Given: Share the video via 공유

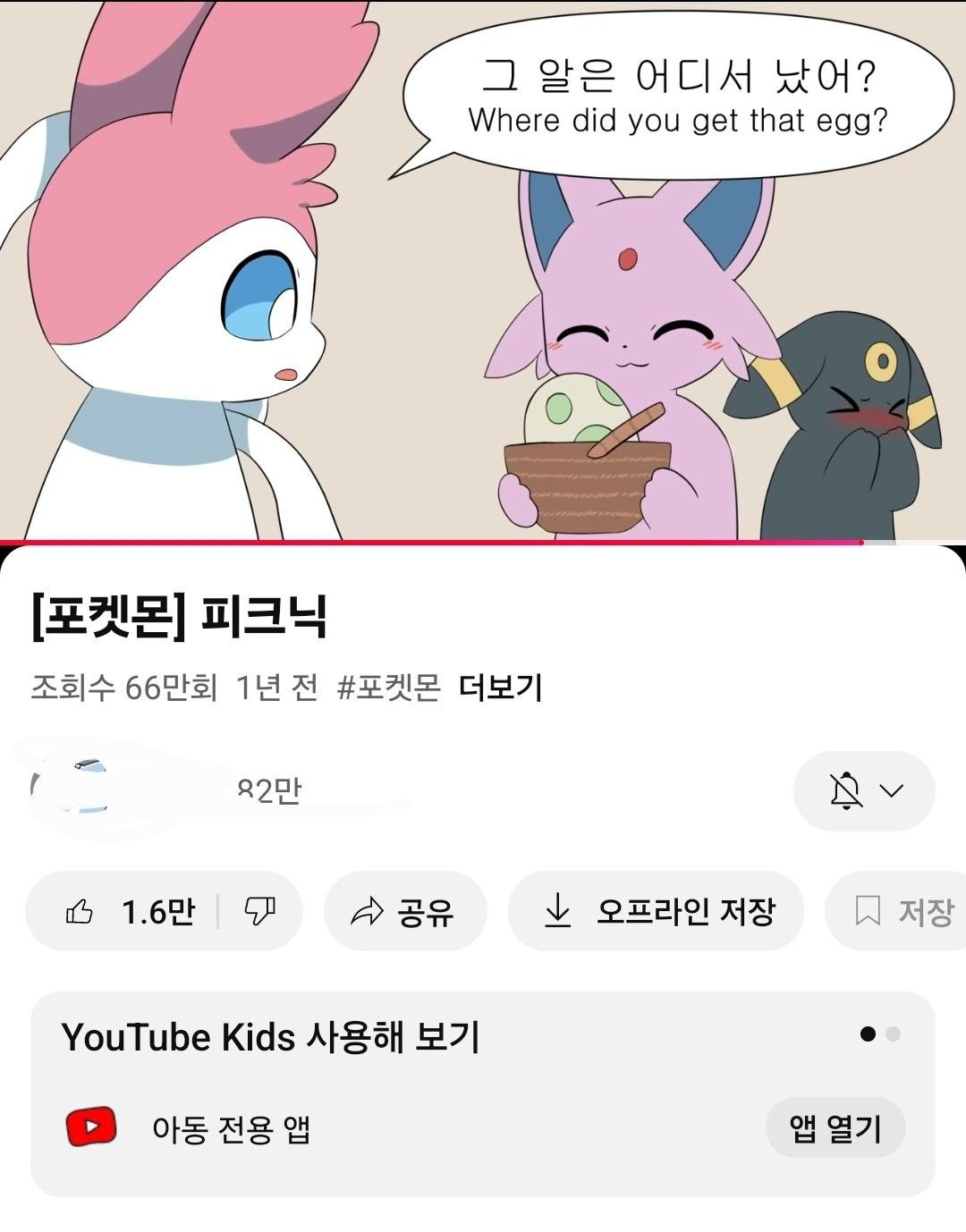Looking at the screenshot, I should (404, 912).
